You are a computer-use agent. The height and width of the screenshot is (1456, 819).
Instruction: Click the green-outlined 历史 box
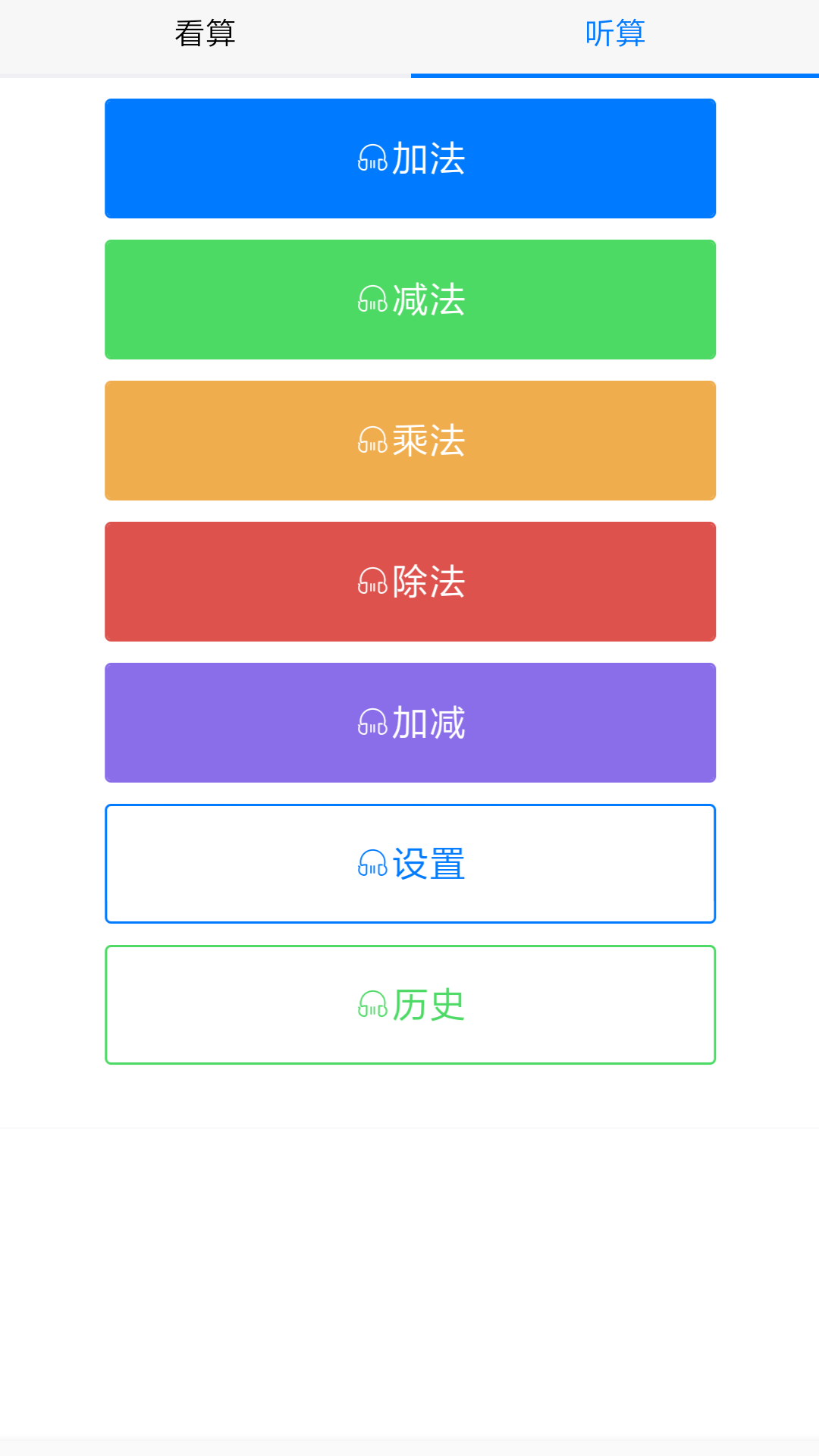coord(409,1004)
